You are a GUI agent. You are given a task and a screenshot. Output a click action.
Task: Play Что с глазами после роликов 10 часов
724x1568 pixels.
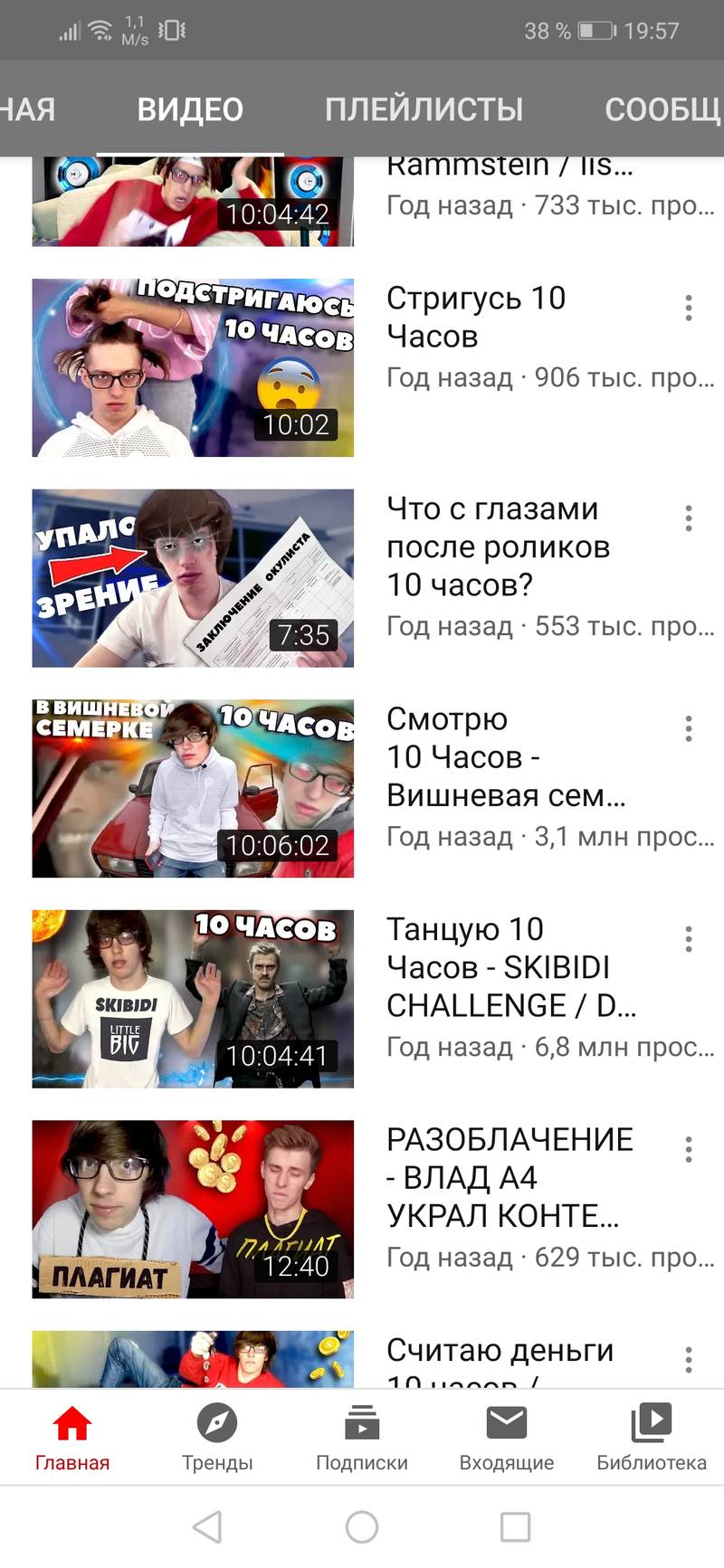(193, 578)
